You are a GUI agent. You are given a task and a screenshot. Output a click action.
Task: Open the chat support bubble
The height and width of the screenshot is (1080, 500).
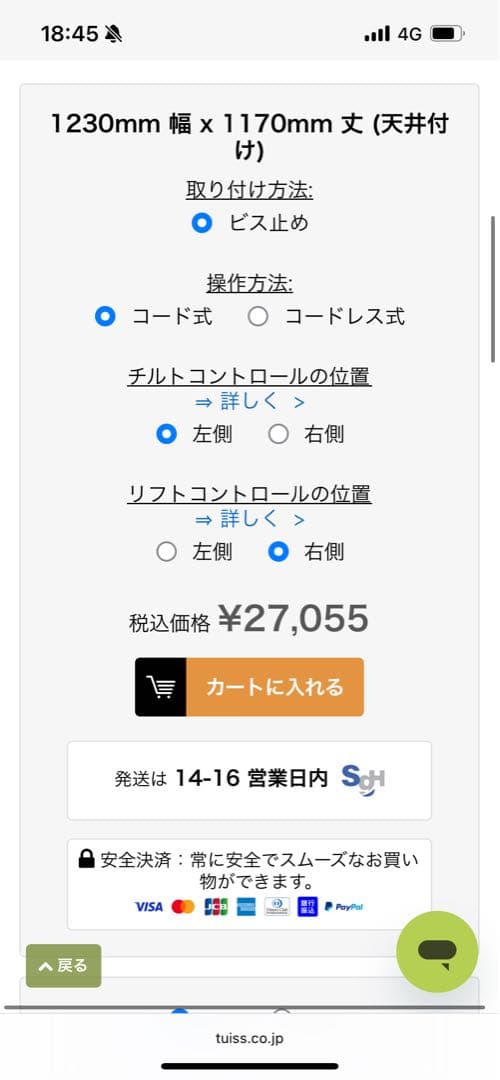(437, 952)
